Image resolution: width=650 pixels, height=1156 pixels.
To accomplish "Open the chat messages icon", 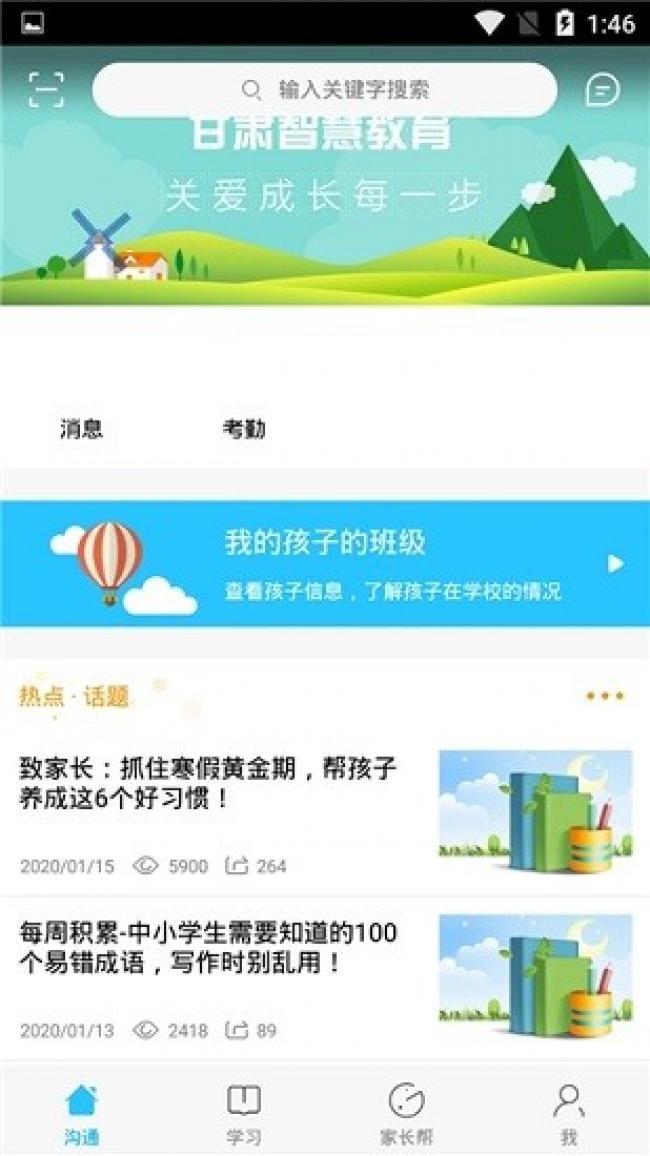I will pos(602,90).
